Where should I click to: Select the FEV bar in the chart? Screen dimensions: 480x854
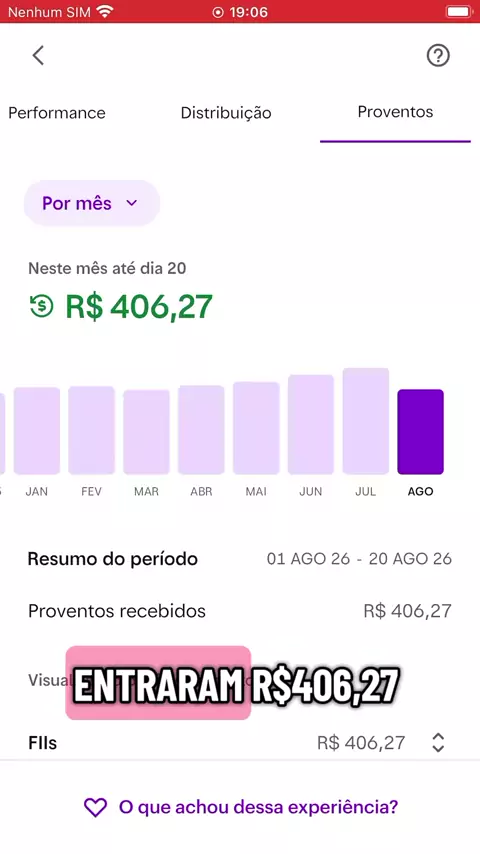click(92, 430)
